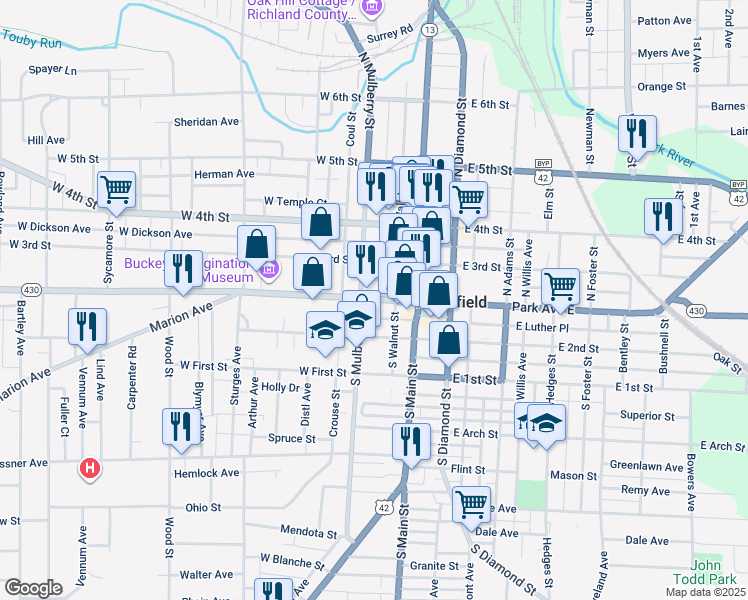
Task: Select the restaurant marker near Hemlock Ave
Action: click(x=181, y=431)
